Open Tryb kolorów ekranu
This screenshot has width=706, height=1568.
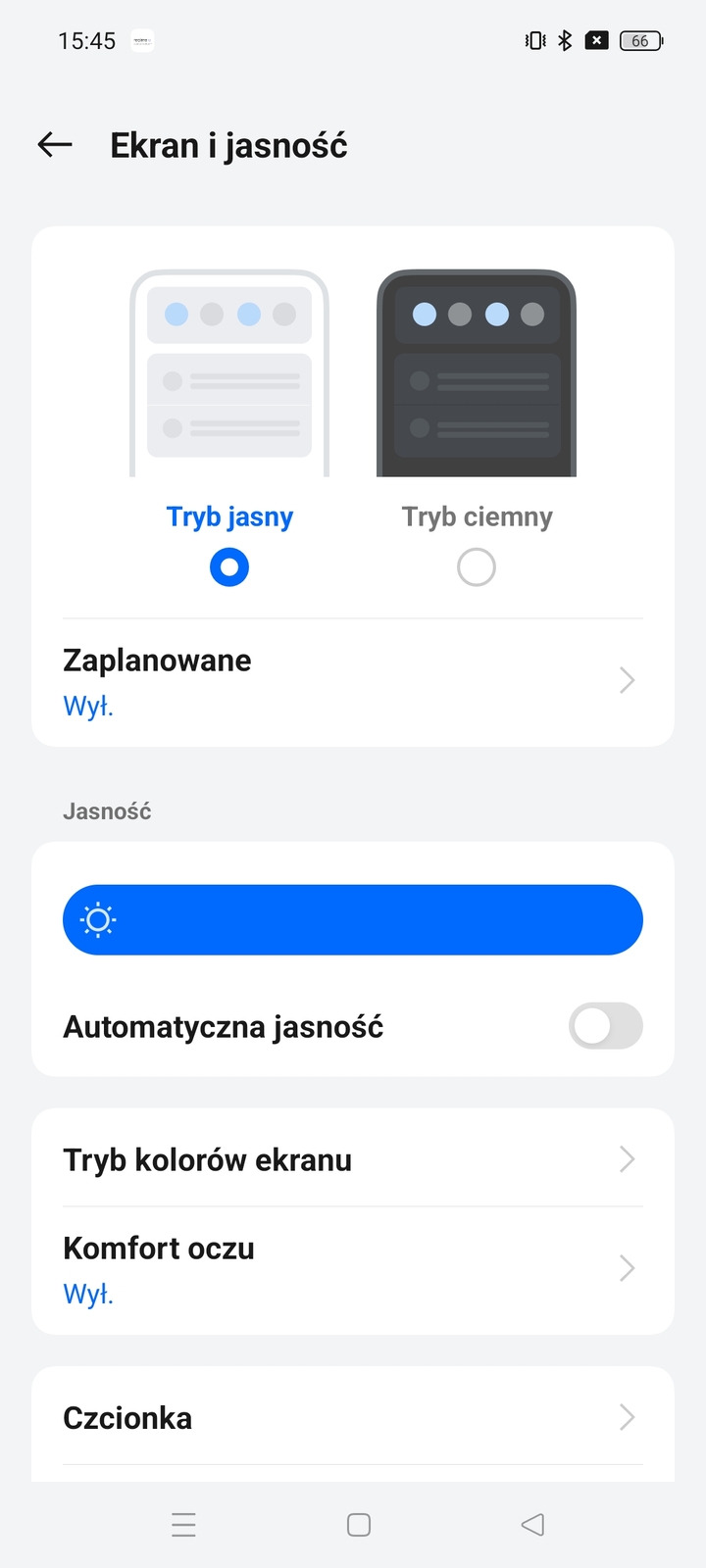tap(353, 1159)
